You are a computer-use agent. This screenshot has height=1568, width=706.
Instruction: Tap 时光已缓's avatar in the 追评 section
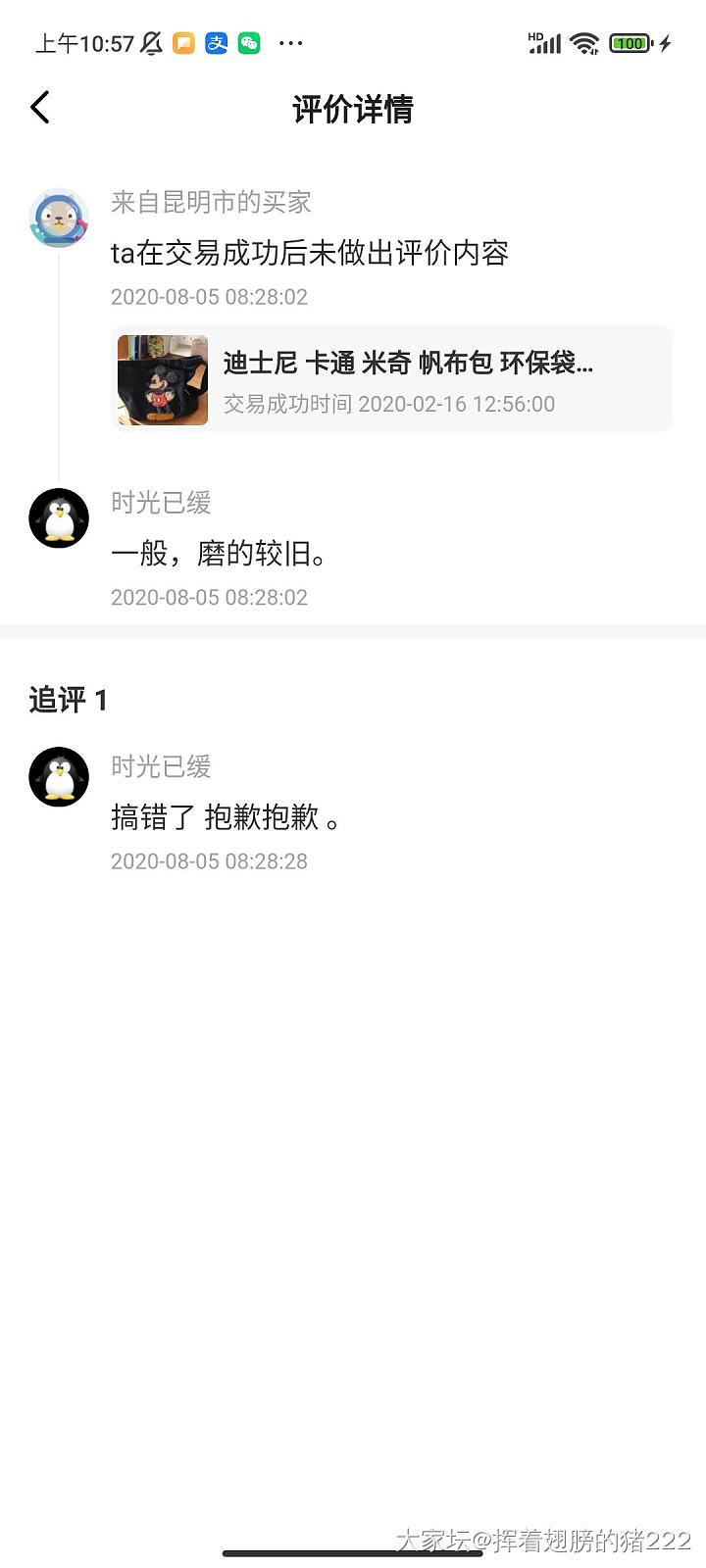59,777
